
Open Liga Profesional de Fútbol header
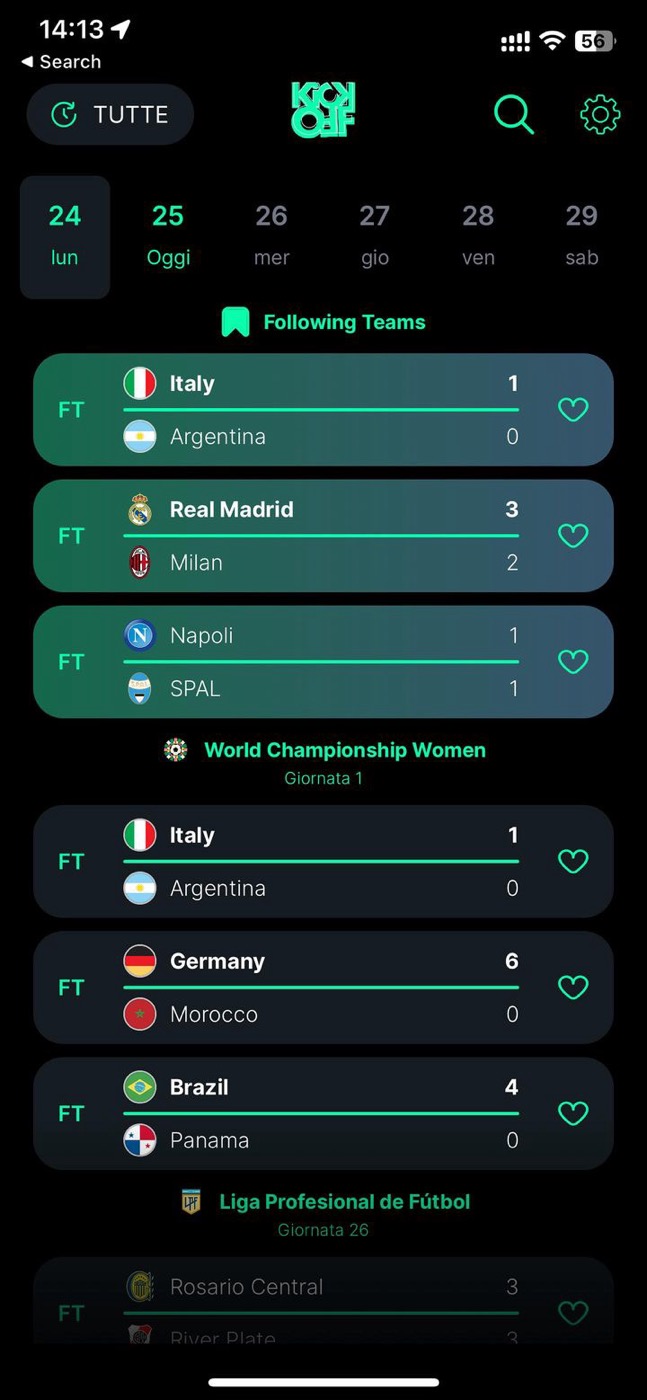pyautogui.click(x=325, y=1213)
